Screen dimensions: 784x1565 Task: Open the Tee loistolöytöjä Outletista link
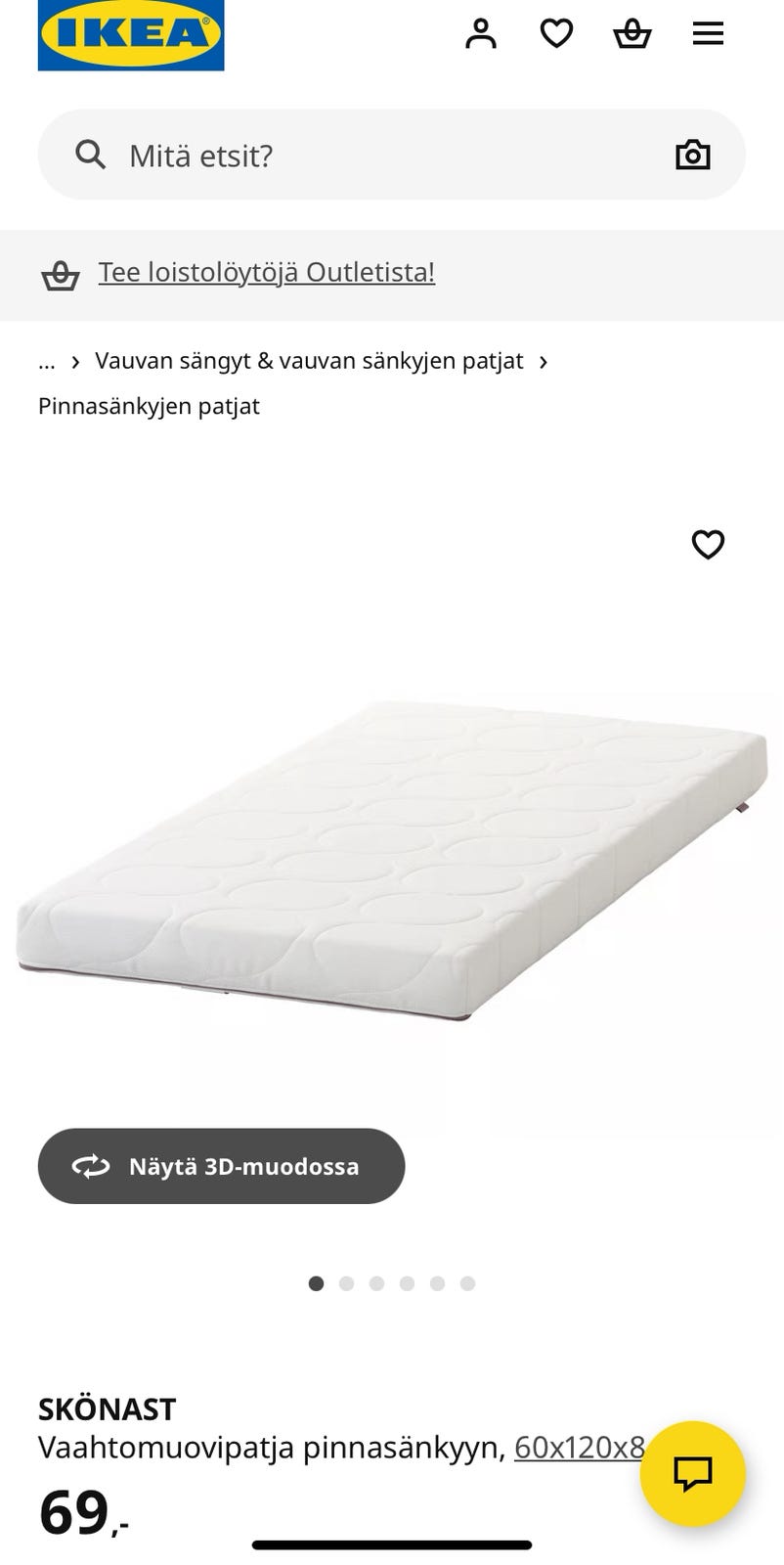pos(267,272)
